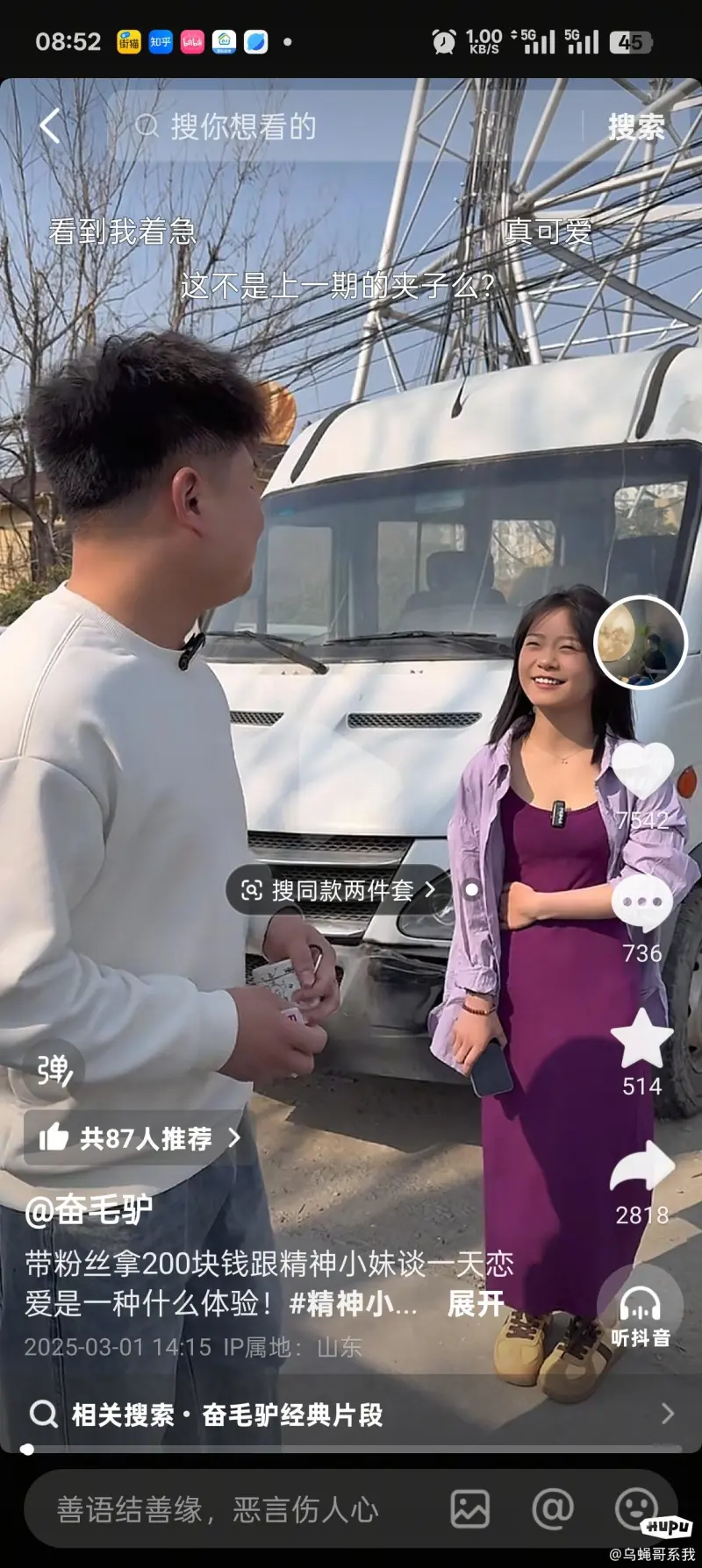Go back using the top-left arrow
Image resolution: width=702 pixels, height=1568 pixels.
tap(50, 126)
